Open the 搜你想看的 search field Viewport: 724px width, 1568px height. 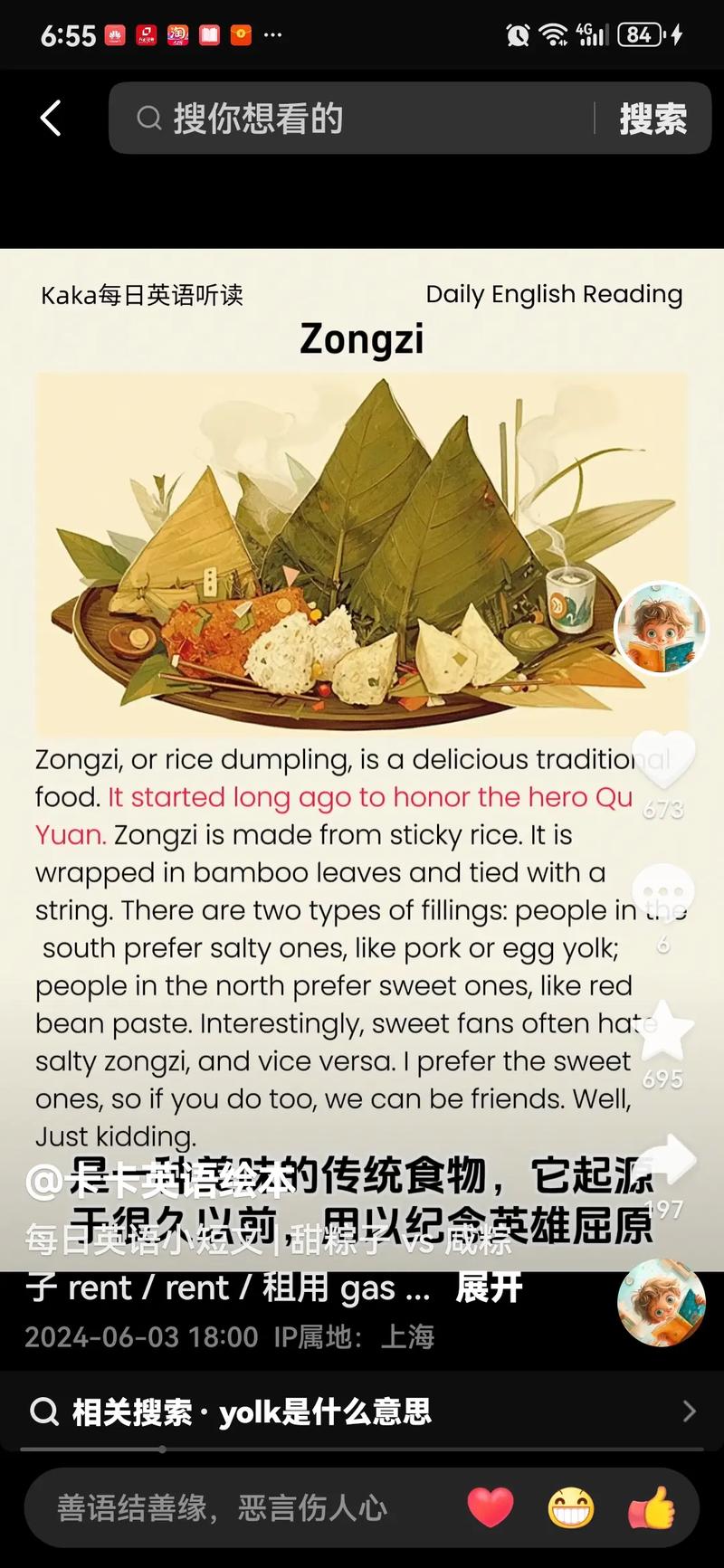click(x=362, y=119)
